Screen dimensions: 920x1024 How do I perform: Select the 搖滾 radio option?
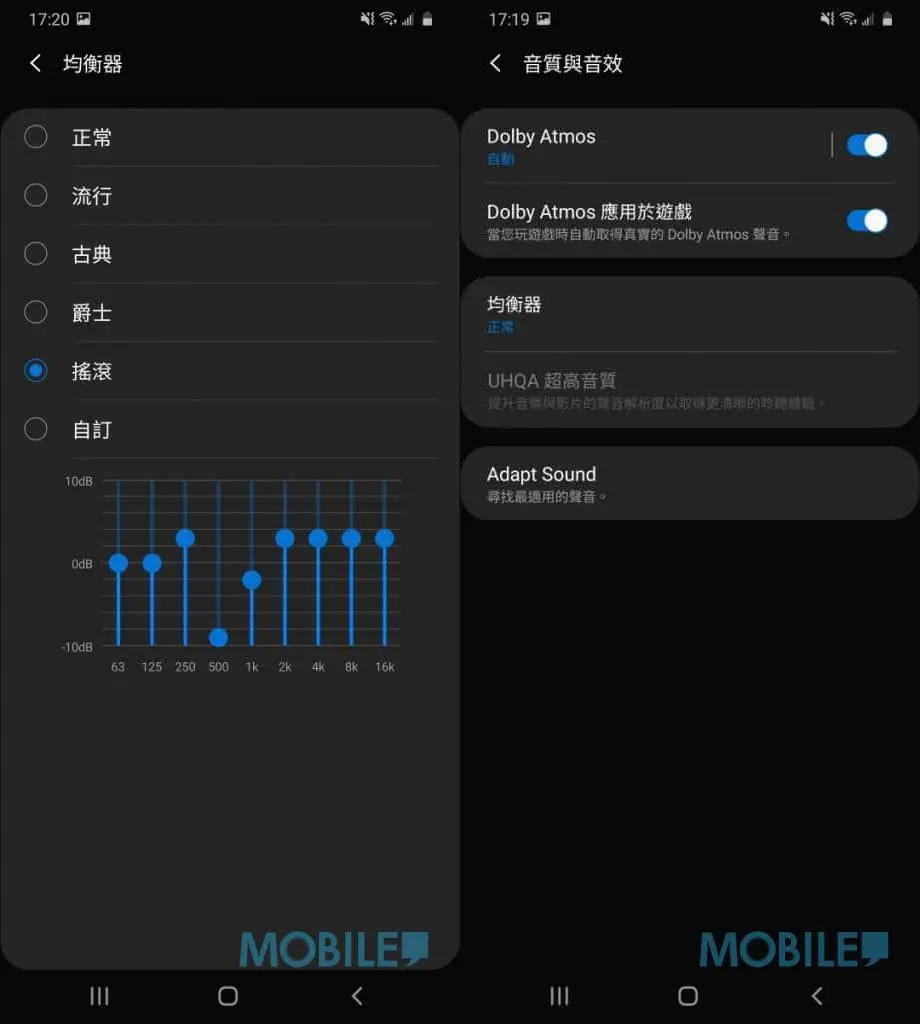(36, 371)
